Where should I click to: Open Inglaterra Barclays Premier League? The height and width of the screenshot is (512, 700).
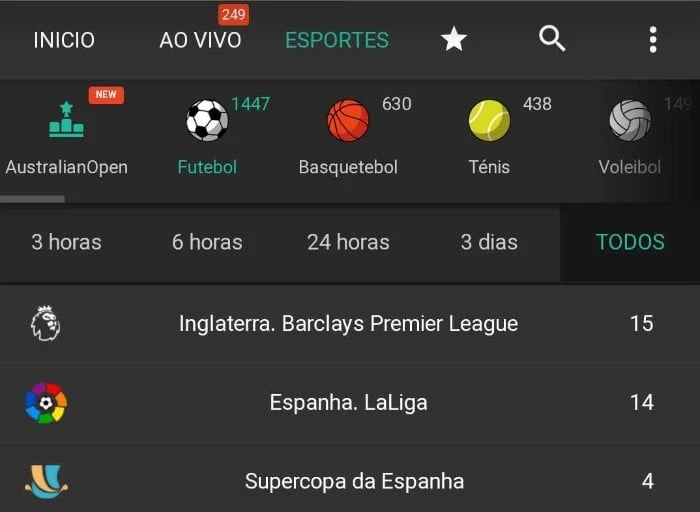pyautogui.click(x=348, y=323)
